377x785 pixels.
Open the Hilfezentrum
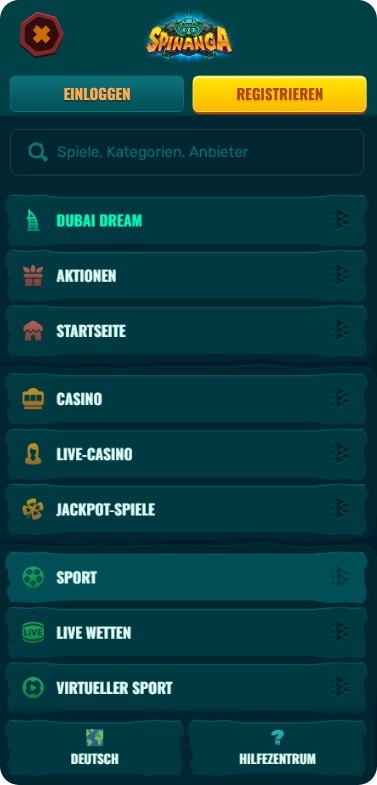pyautogui.click(x=277, y=747)
